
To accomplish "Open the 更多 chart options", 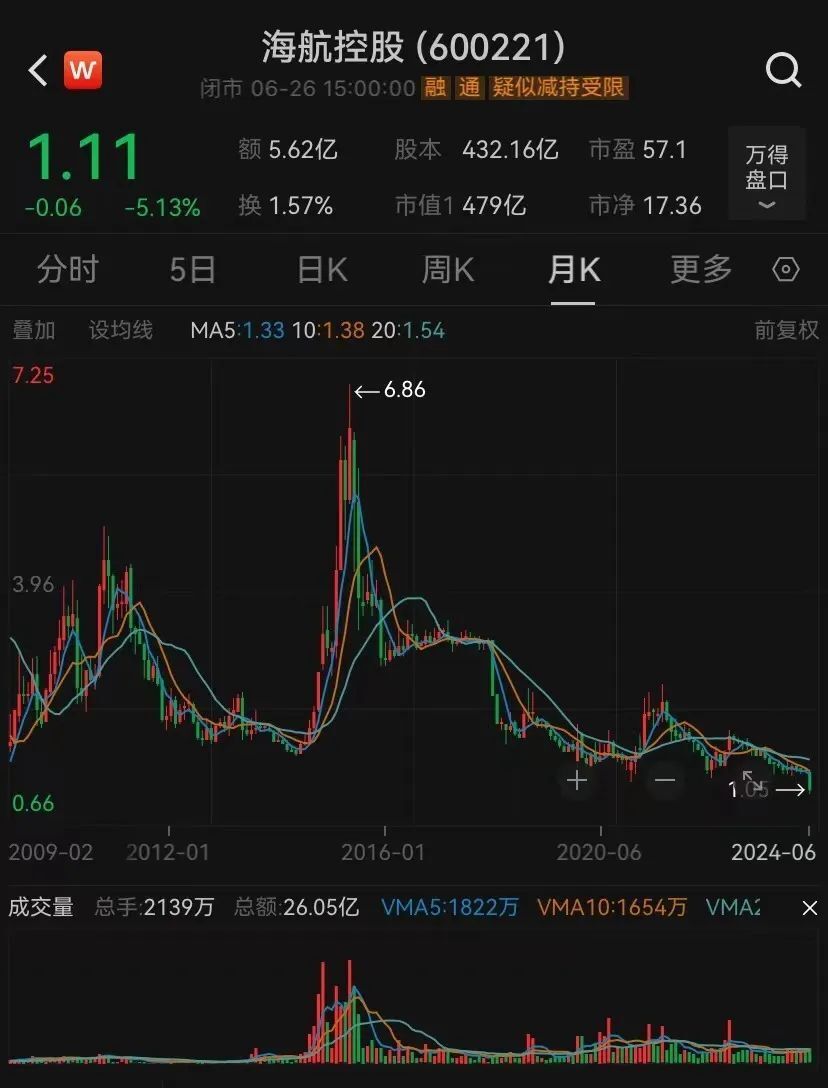I will (x=701, y=270).
